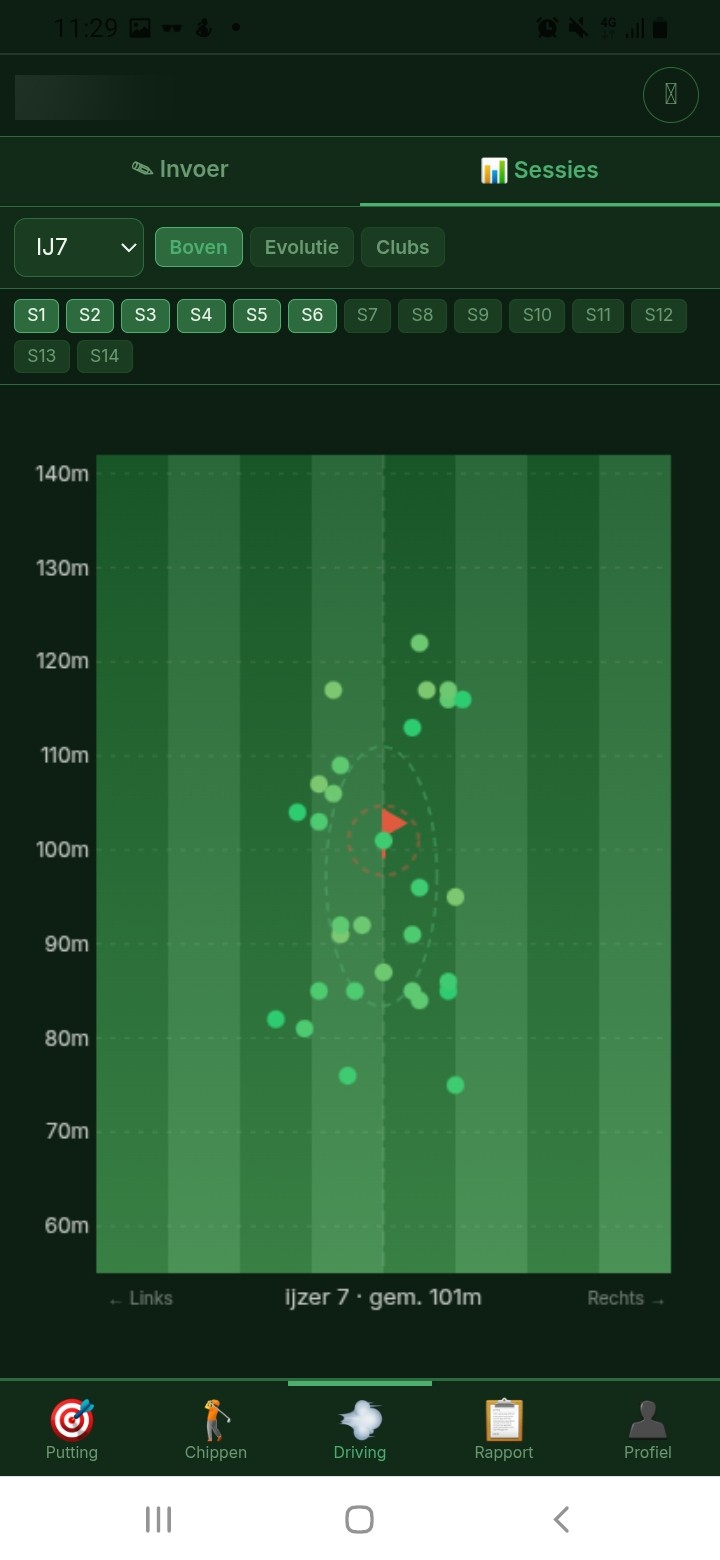
Task: Deselect session S6
Action: (312, 315)
